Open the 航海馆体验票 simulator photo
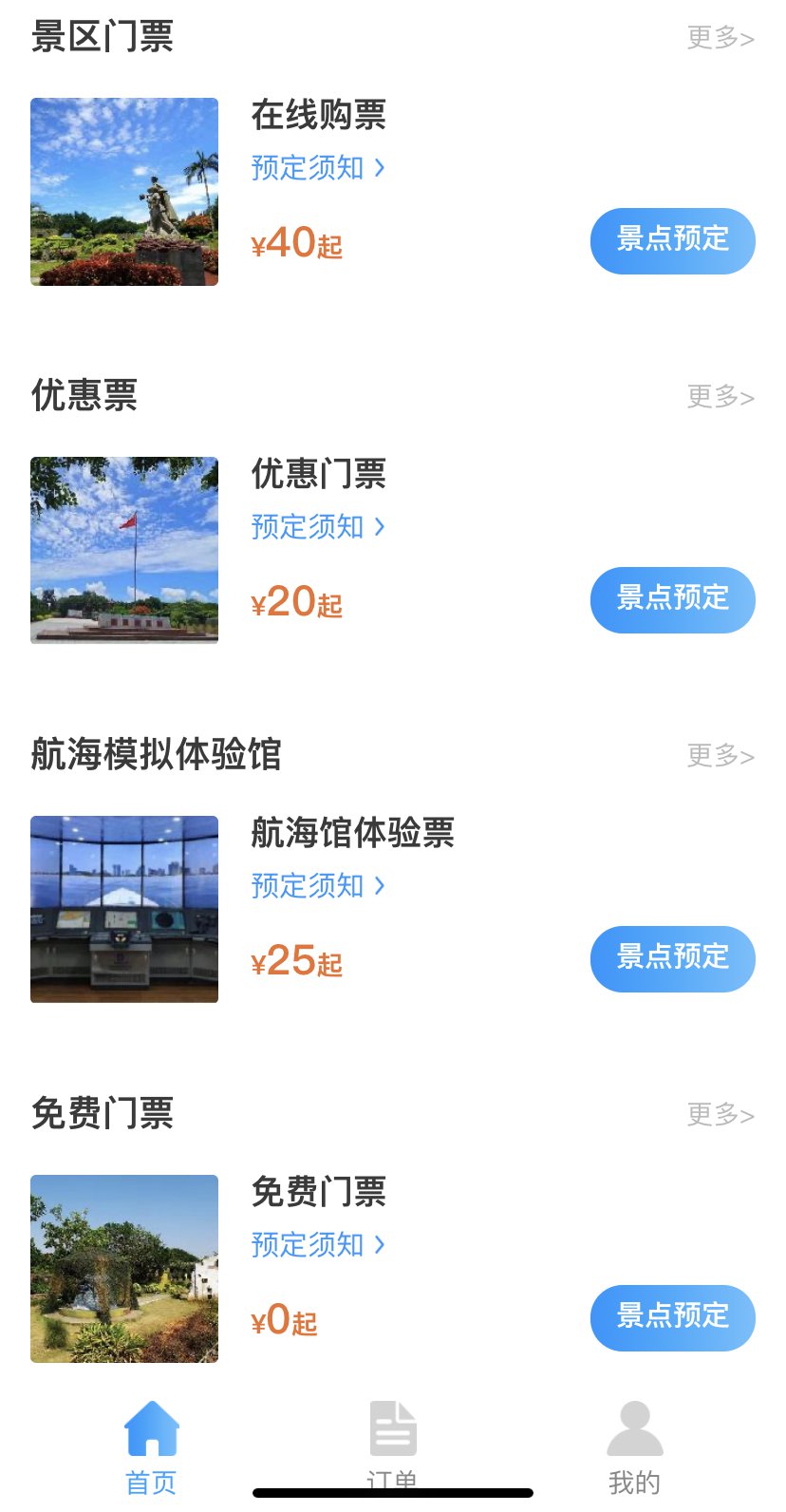Viewport: 786px width, 1512px height. [124, 910]
